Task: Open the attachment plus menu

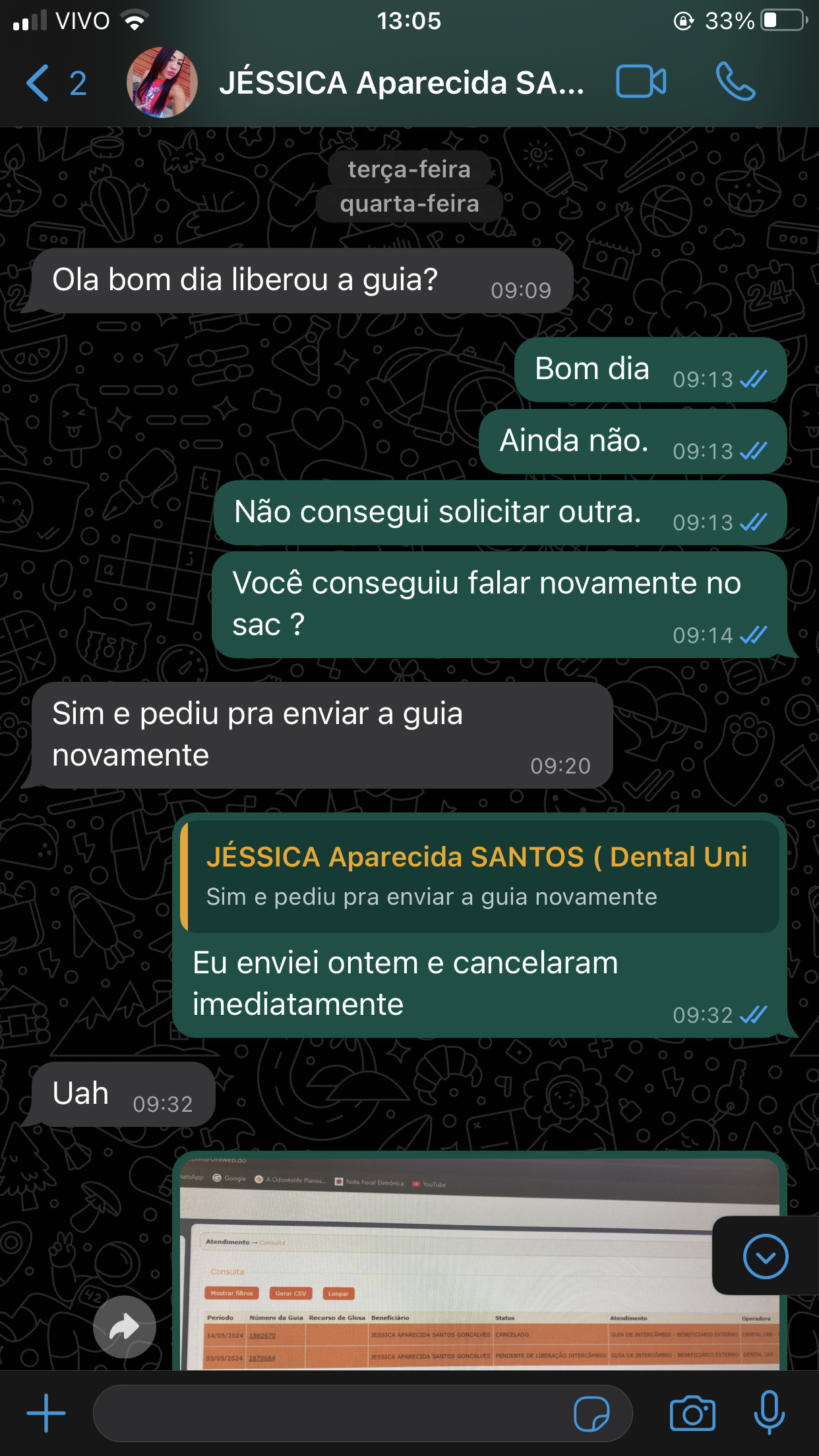Action: click(46, 1413)
